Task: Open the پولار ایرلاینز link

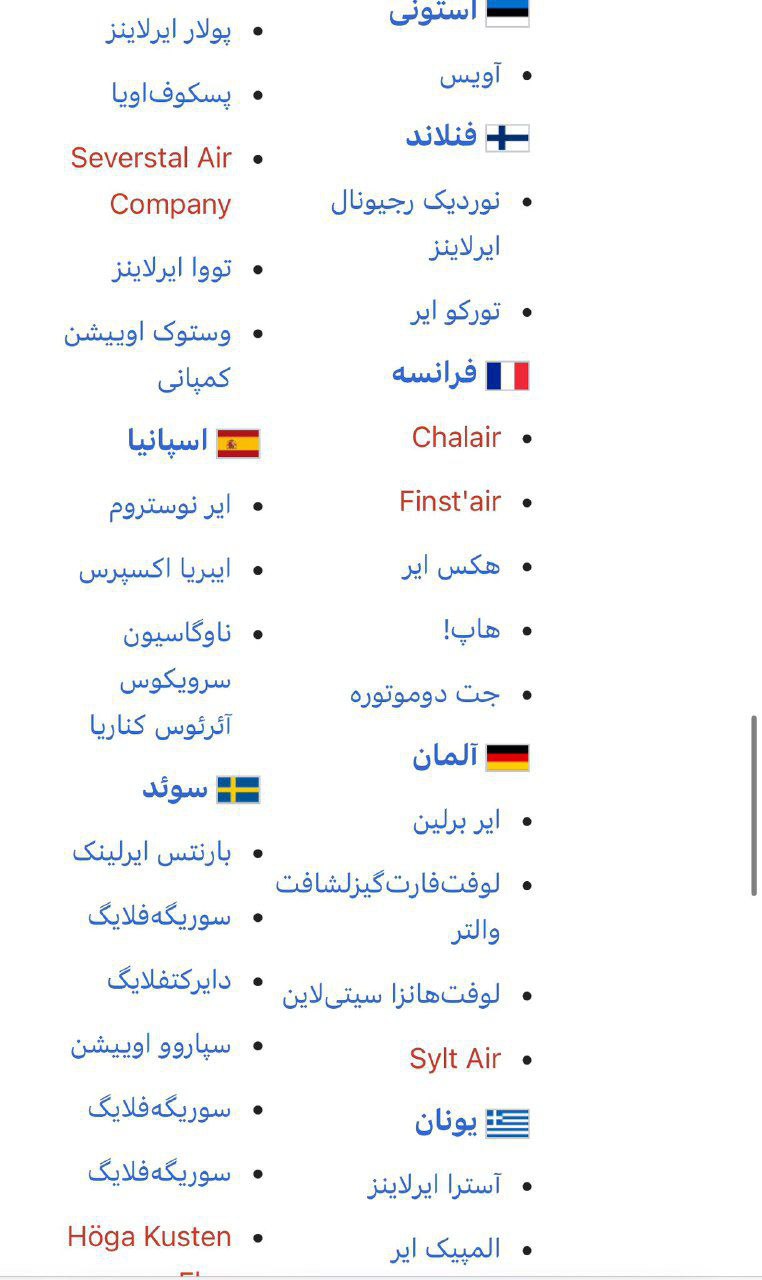Action: pos(168,31)
